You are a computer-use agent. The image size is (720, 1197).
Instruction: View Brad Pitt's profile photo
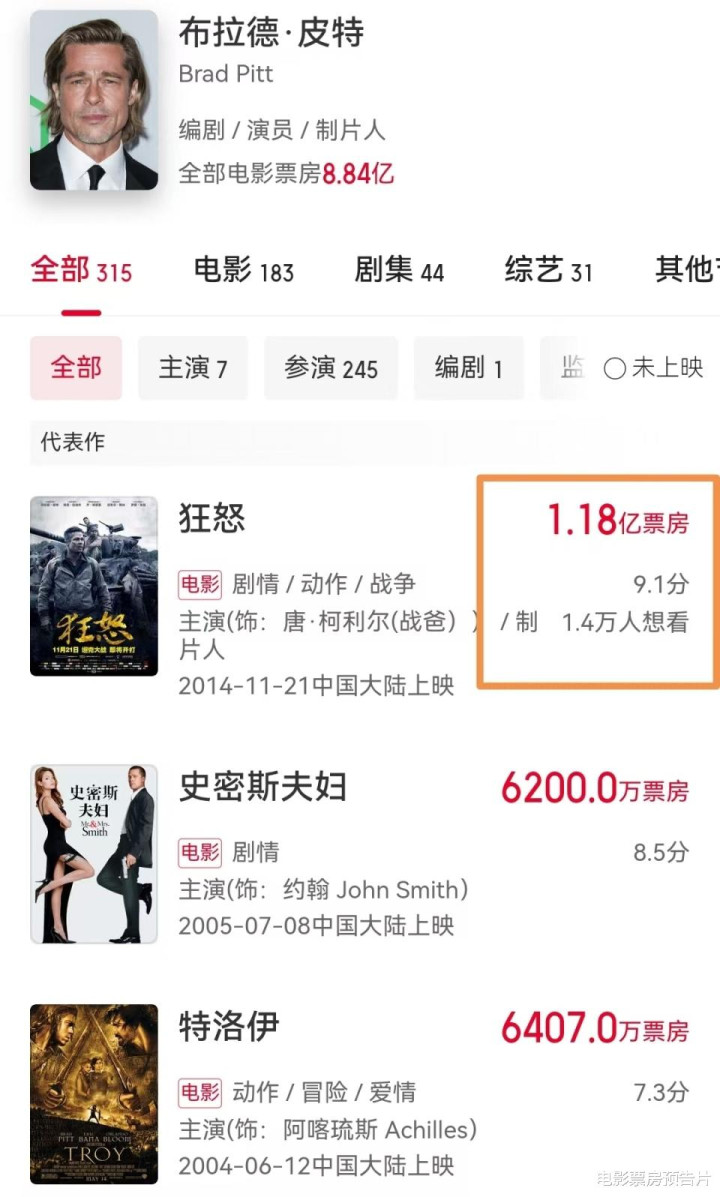tap(94, 100)
